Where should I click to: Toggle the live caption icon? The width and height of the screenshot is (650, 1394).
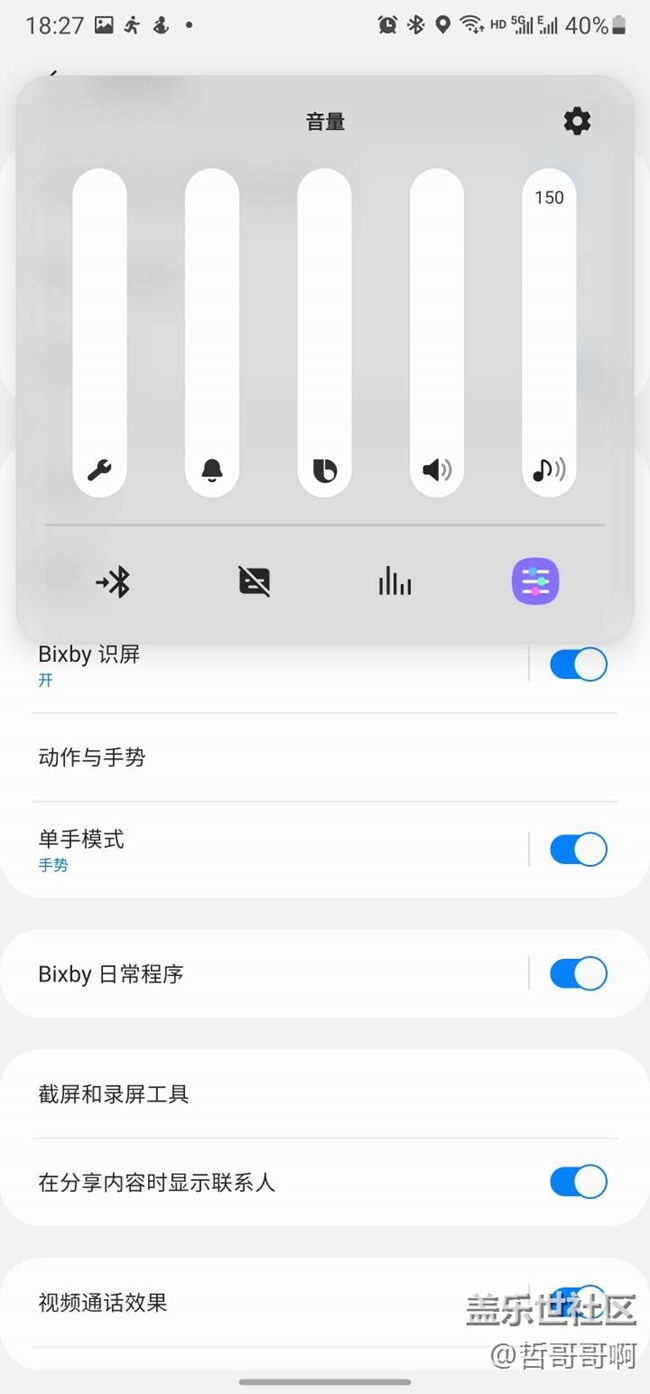click(255, 581)
